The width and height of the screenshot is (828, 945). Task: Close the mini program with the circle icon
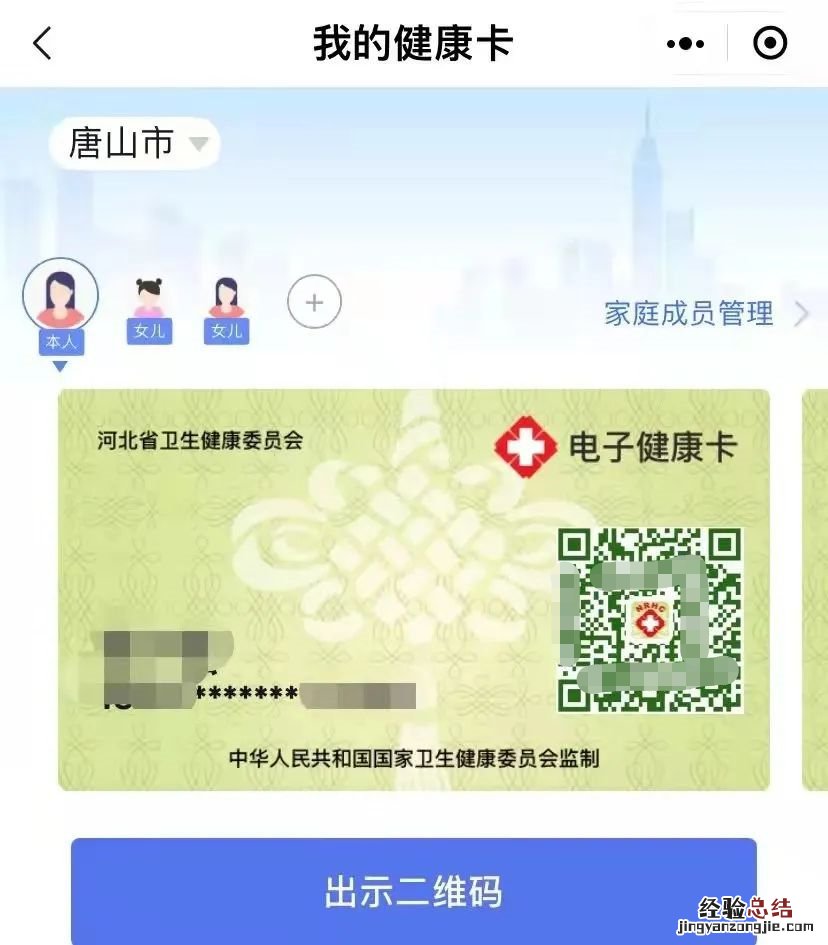(x=769, y=43)
